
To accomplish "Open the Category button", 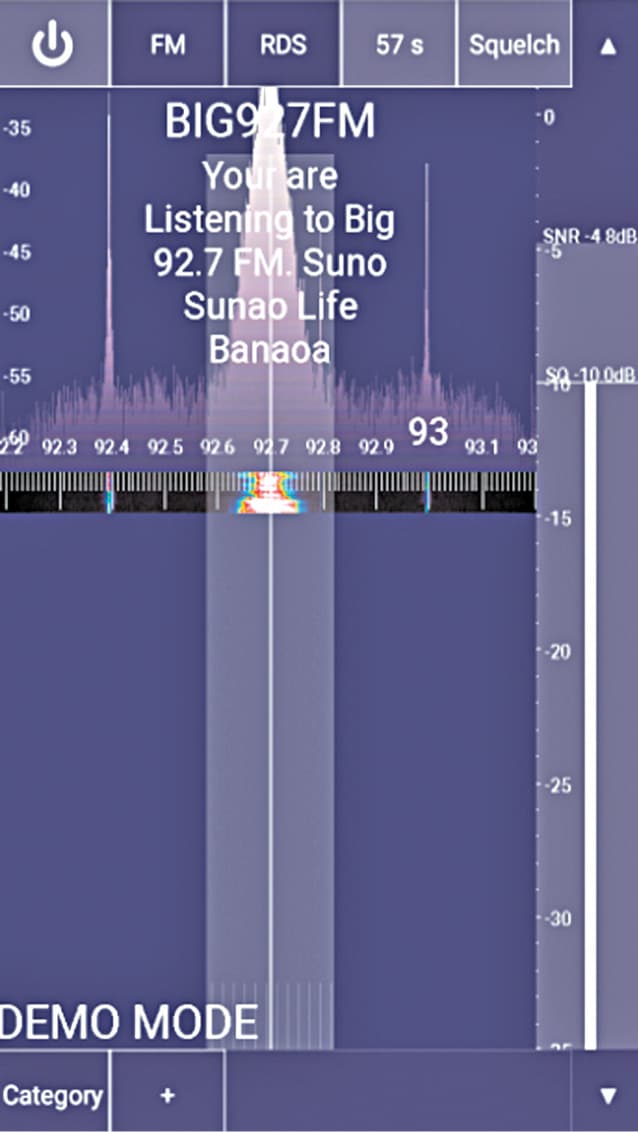I will 53,1095.
